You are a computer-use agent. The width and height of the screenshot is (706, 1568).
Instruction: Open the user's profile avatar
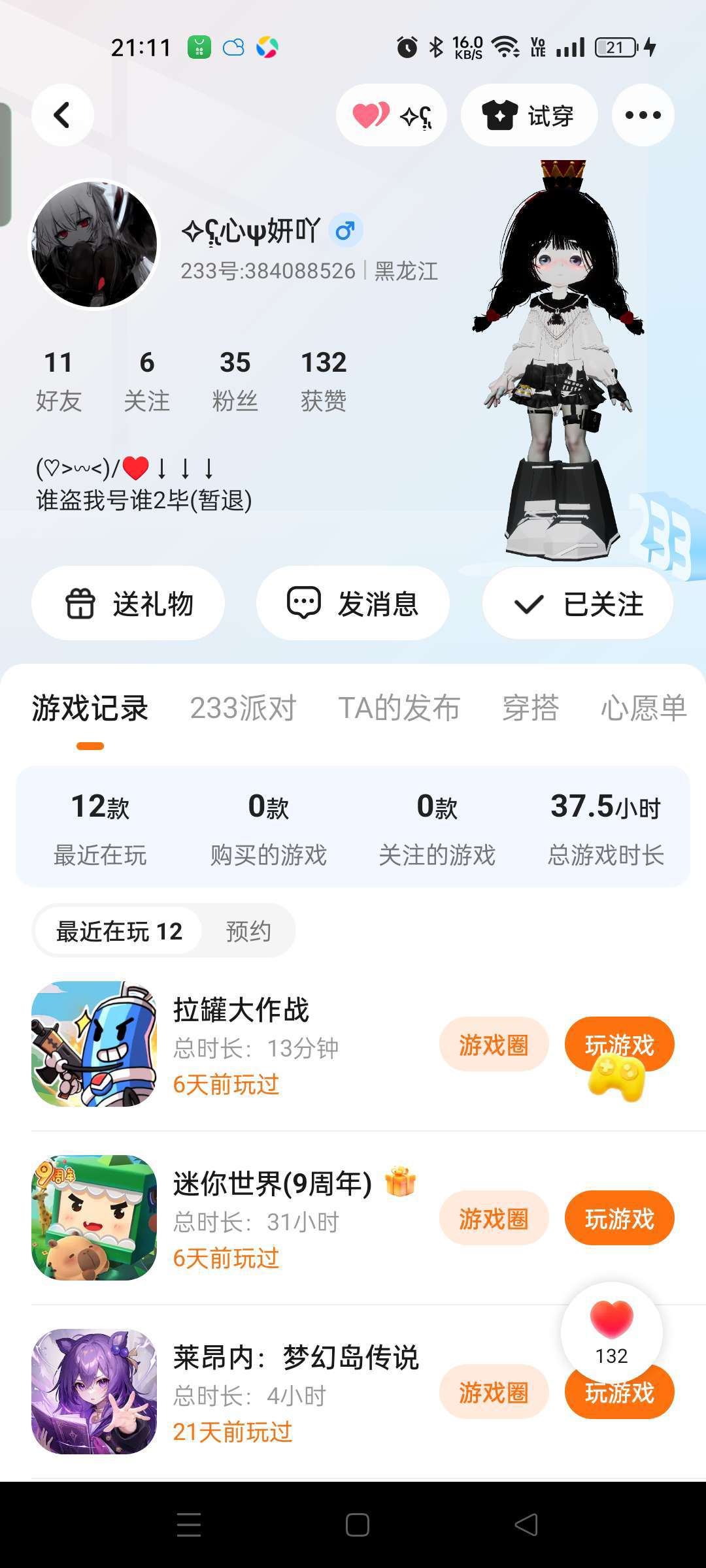tap(95, 244)
